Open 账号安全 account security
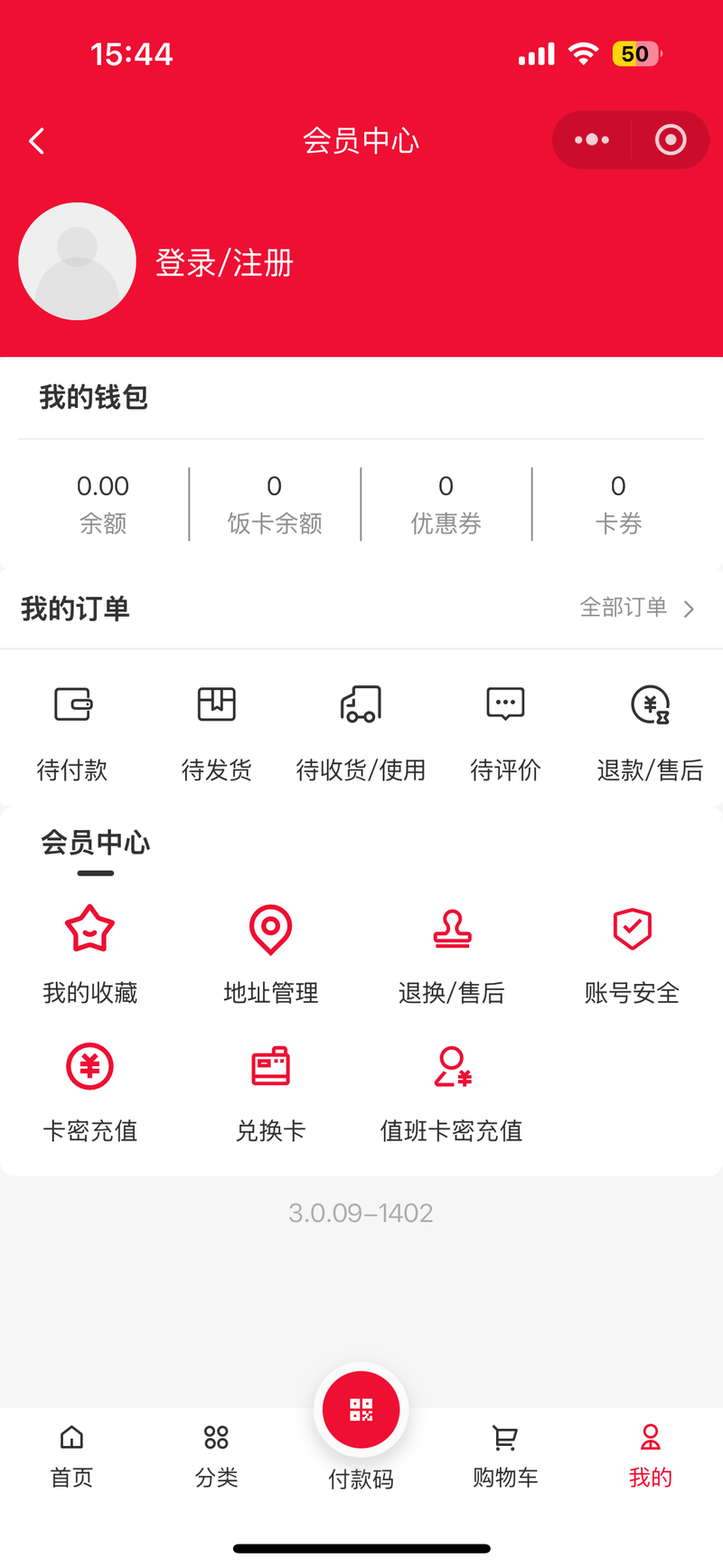This screenshot has width=723, height=1568. 632,955
